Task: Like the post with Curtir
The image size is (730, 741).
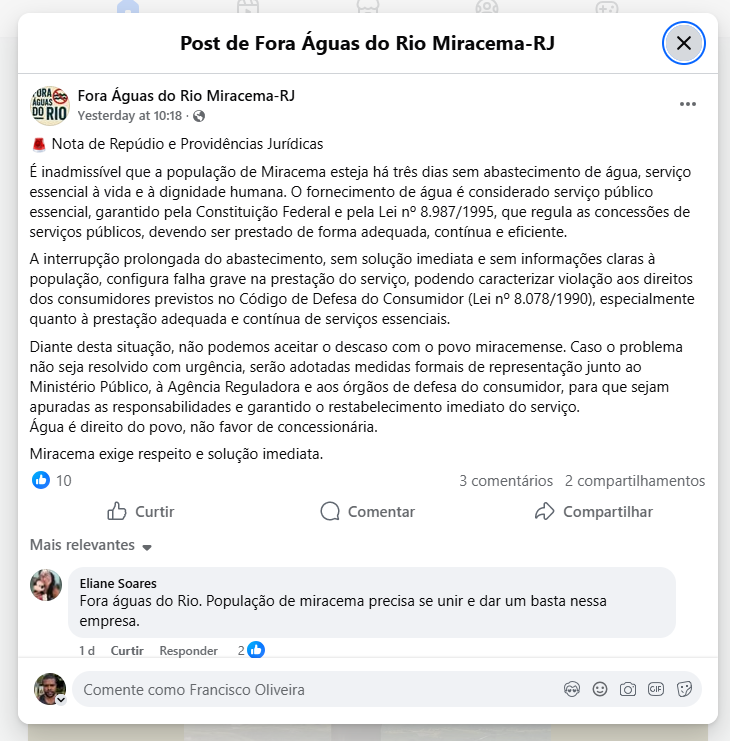Action: pyautogui.click(x=141, y=511)
